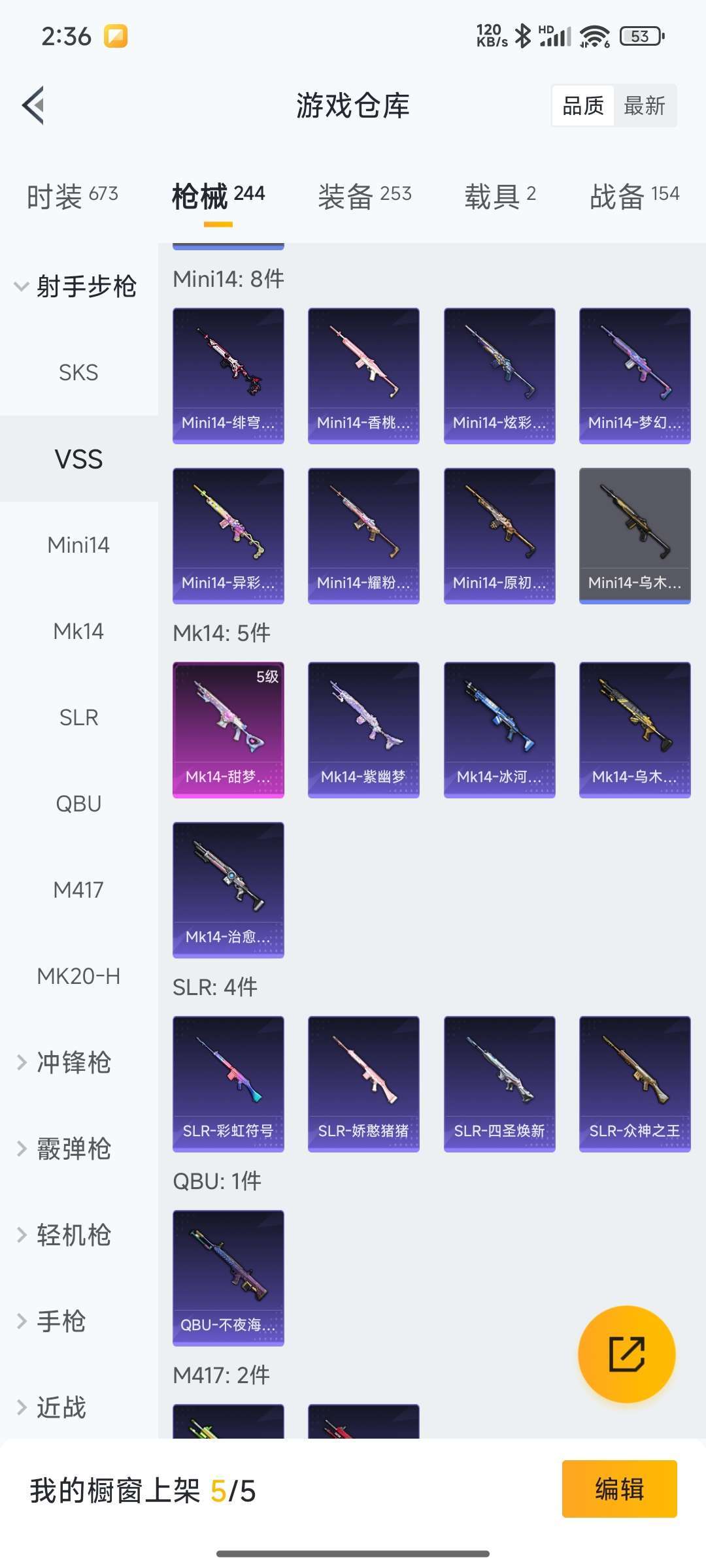Image resolution: width=706 pixels, height=1568 pixels.
Task: Select MK20-H in the side list
Action: pos(78,976)
